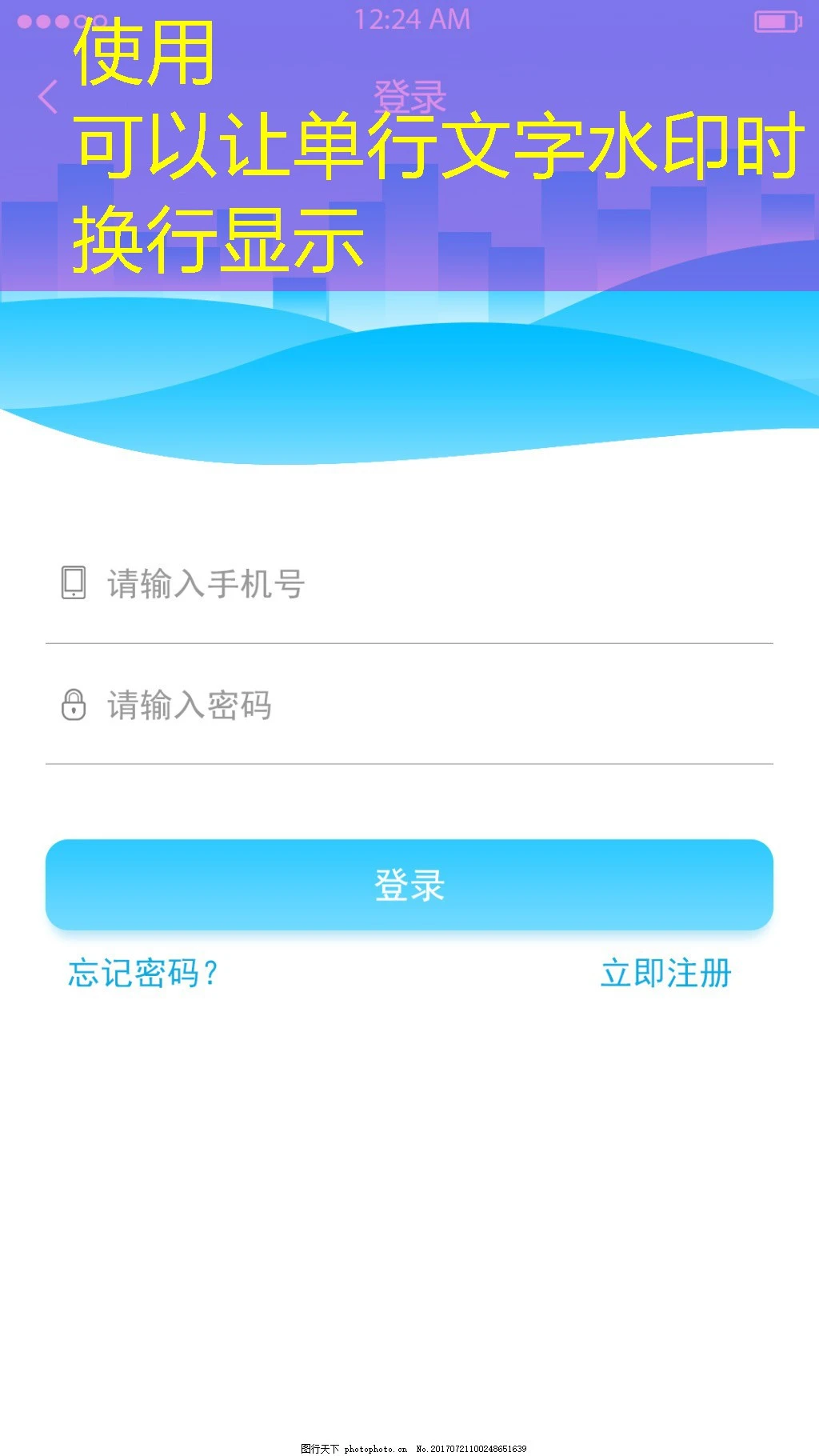Tap the lock shackle on the password icon

pos(72,694)
